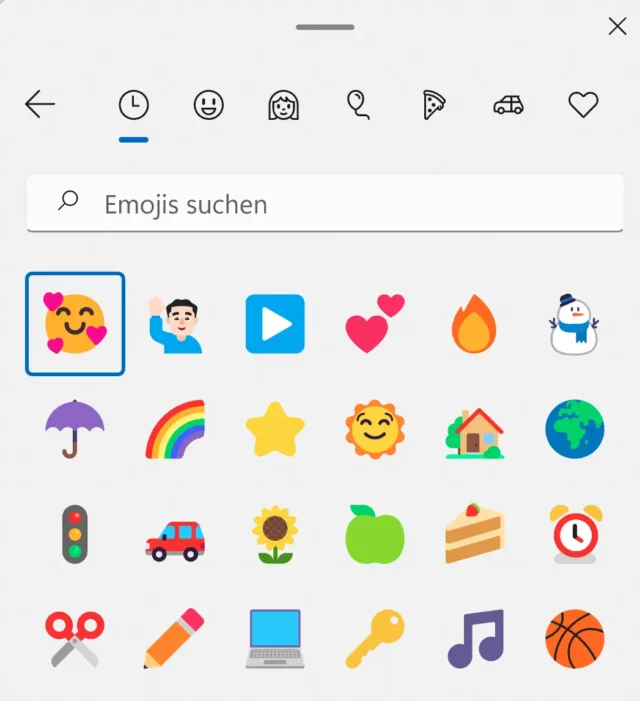
Task: Go back with the arrow icon
Action: tap(40, 104)
